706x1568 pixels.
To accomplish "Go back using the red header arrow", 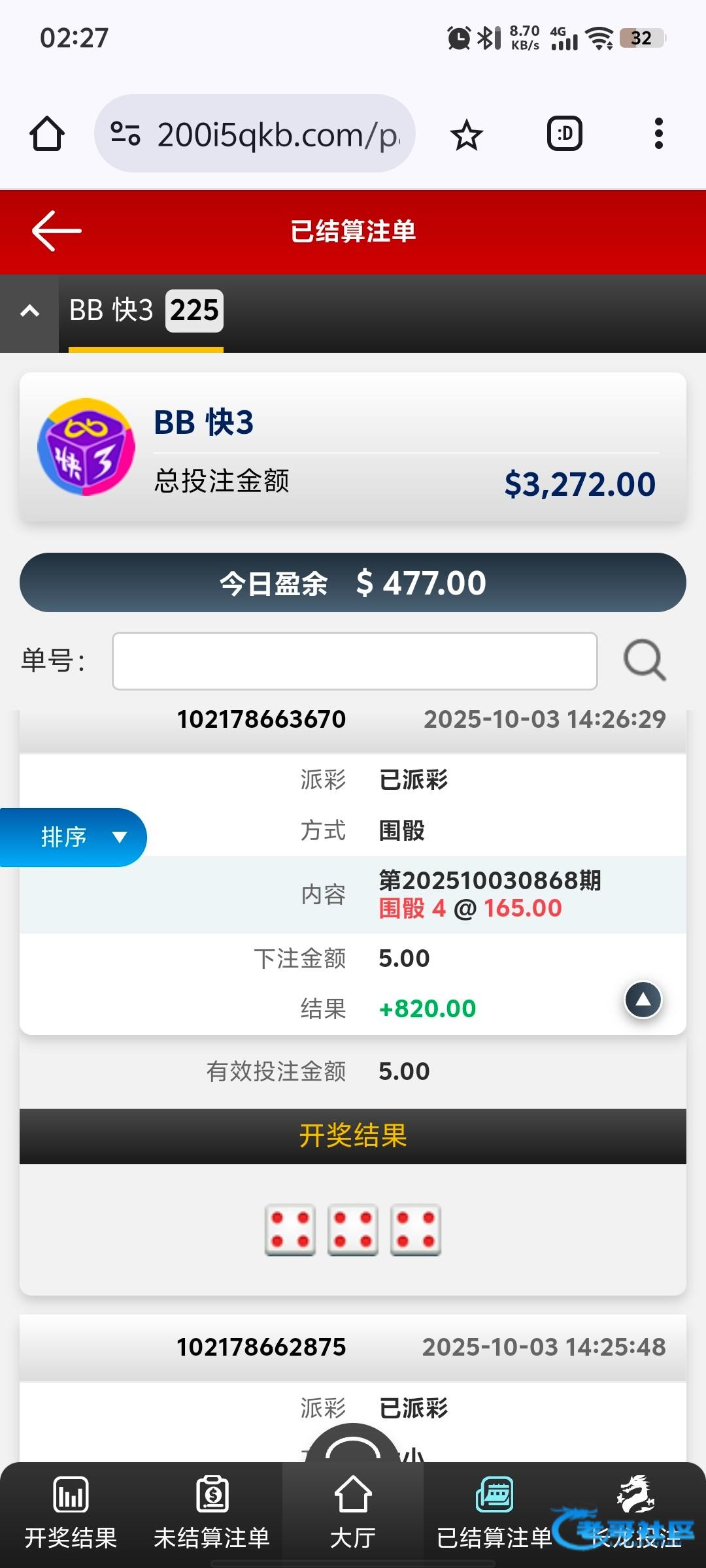I will point(56,231).
